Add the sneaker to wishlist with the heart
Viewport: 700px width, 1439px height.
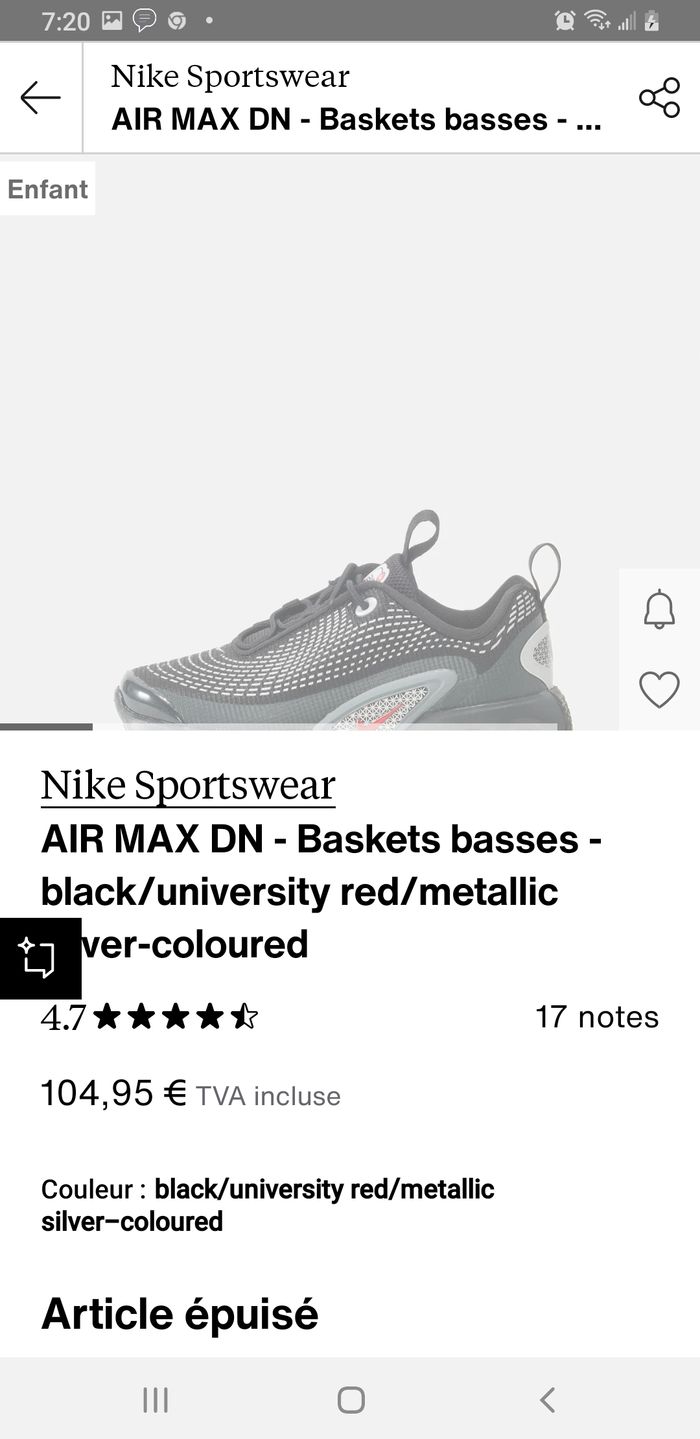(659, 690)
